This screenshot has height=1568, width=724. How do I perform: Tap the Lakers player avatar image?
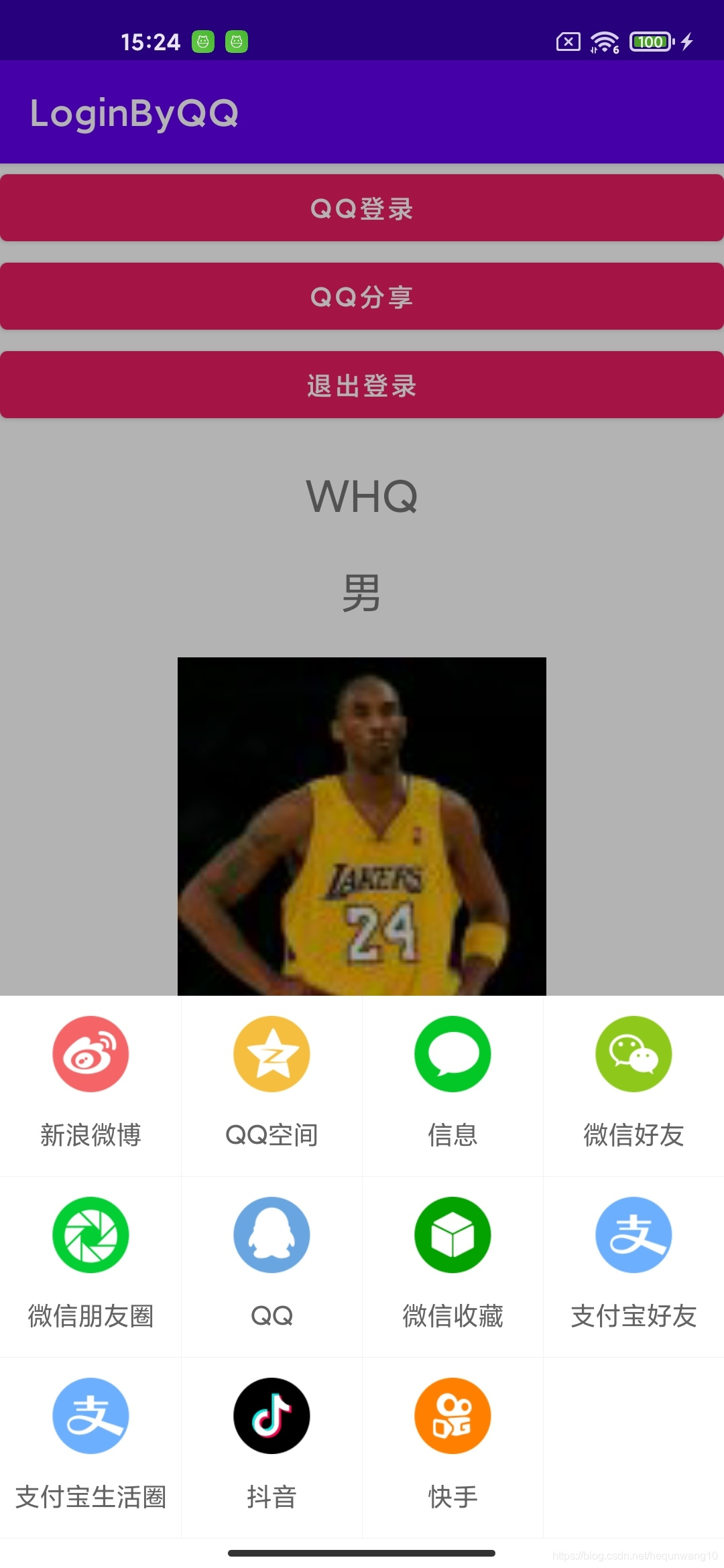[x=362, y=824]
